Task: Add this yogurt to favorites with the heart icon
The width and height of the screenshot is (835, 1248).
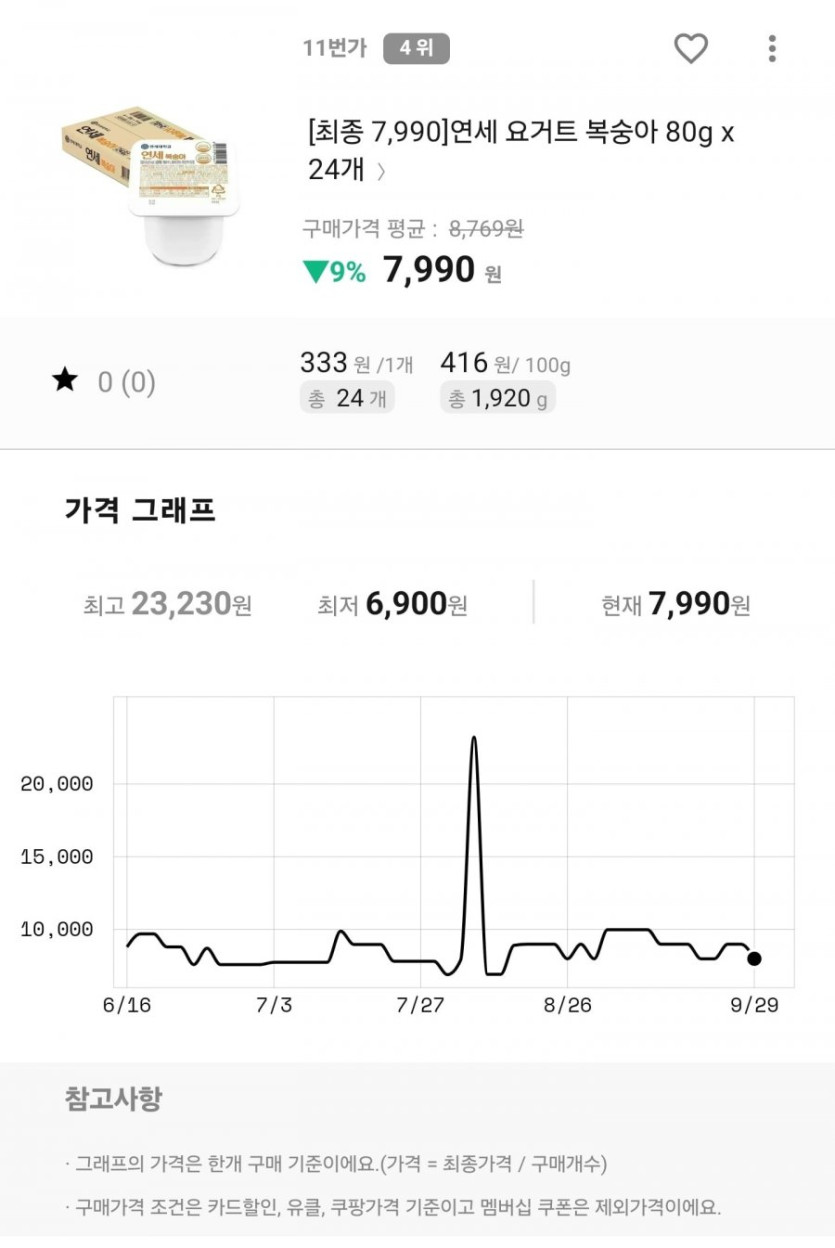Action: pos(690,48)
